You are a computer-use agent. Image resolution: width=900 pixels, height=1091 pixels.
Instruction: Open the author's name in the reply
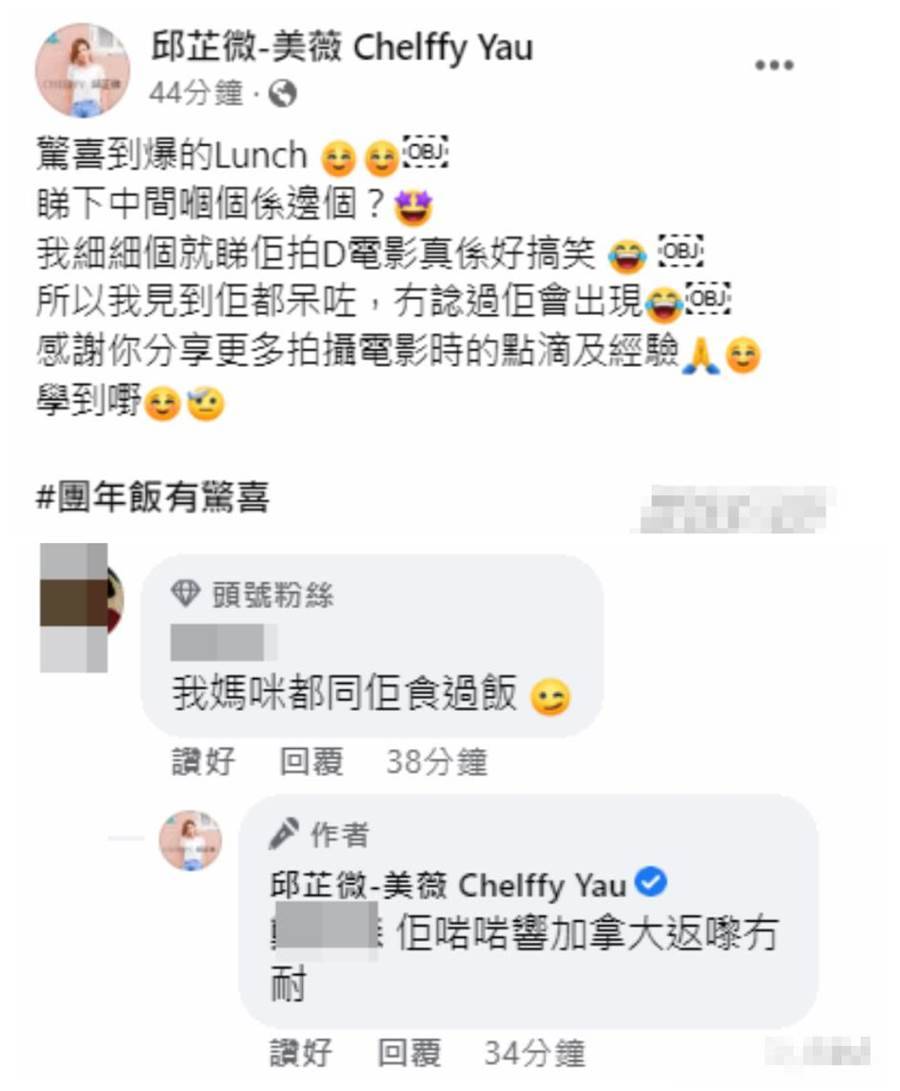448,885
